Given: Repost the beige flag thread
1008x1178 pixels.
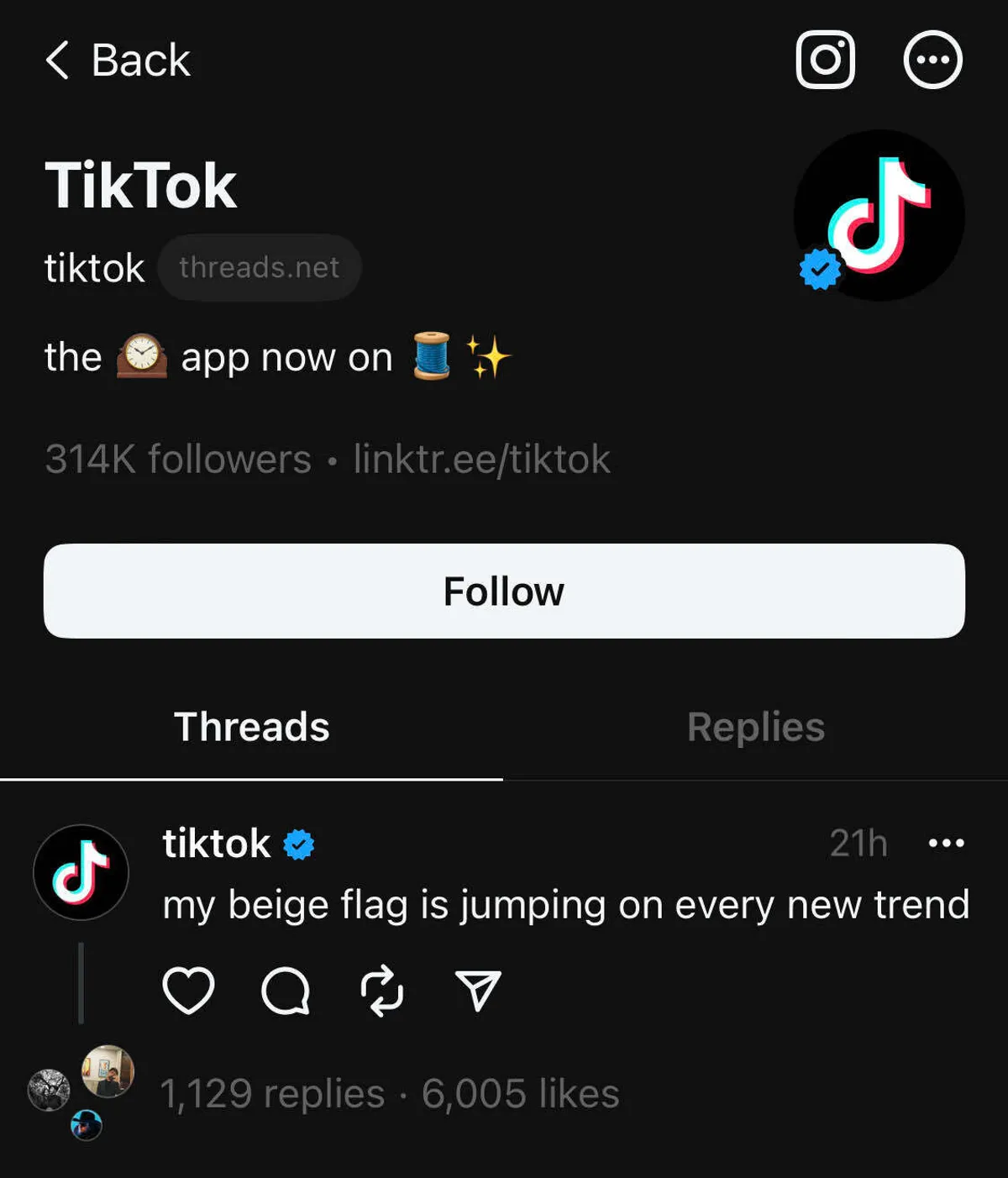Looking at the screenshot, I should [x=382, y=990].
